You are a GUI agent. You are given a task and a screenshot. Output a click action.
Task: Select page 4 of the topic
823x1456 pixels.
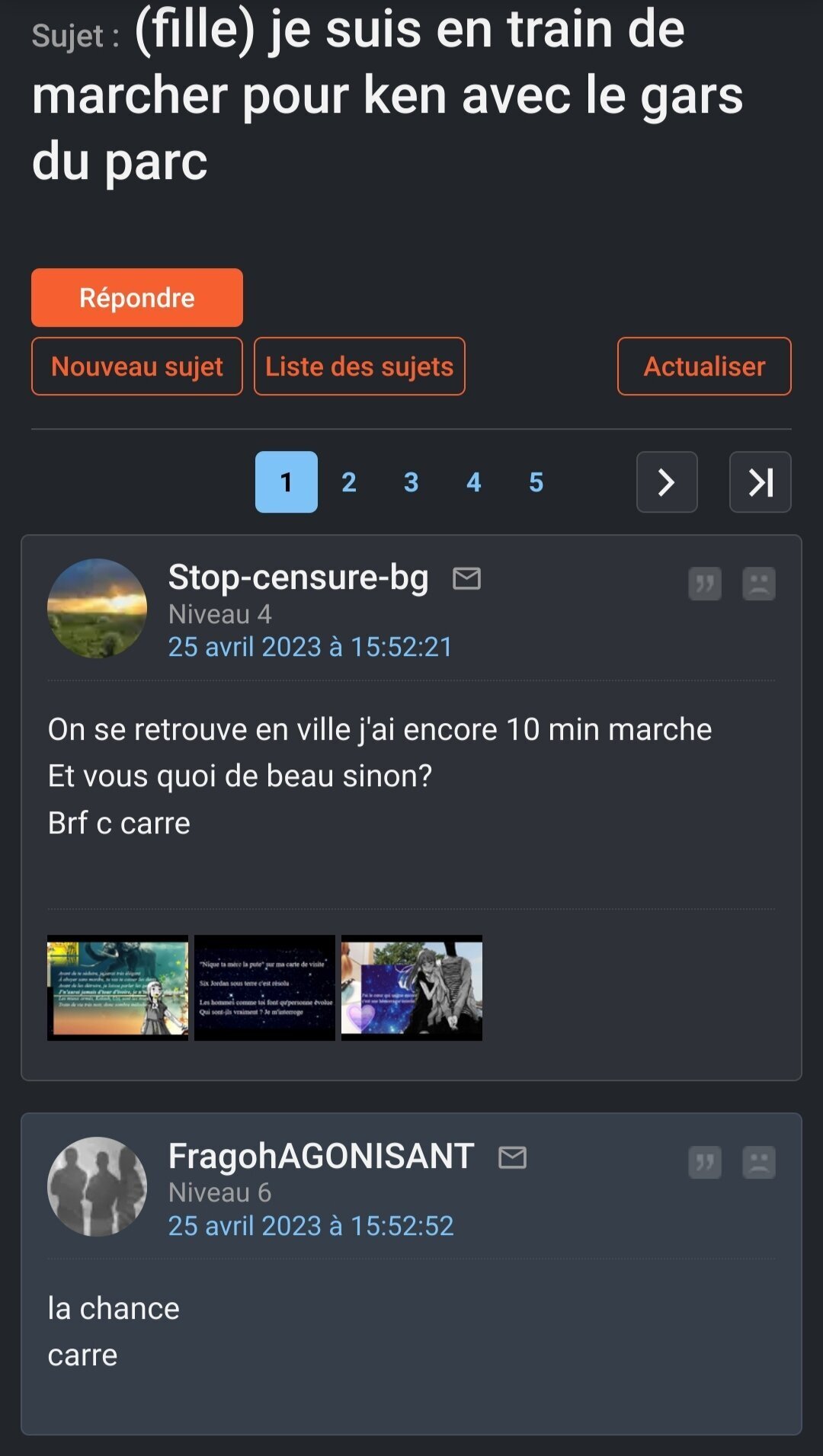(x=474, y=482)
